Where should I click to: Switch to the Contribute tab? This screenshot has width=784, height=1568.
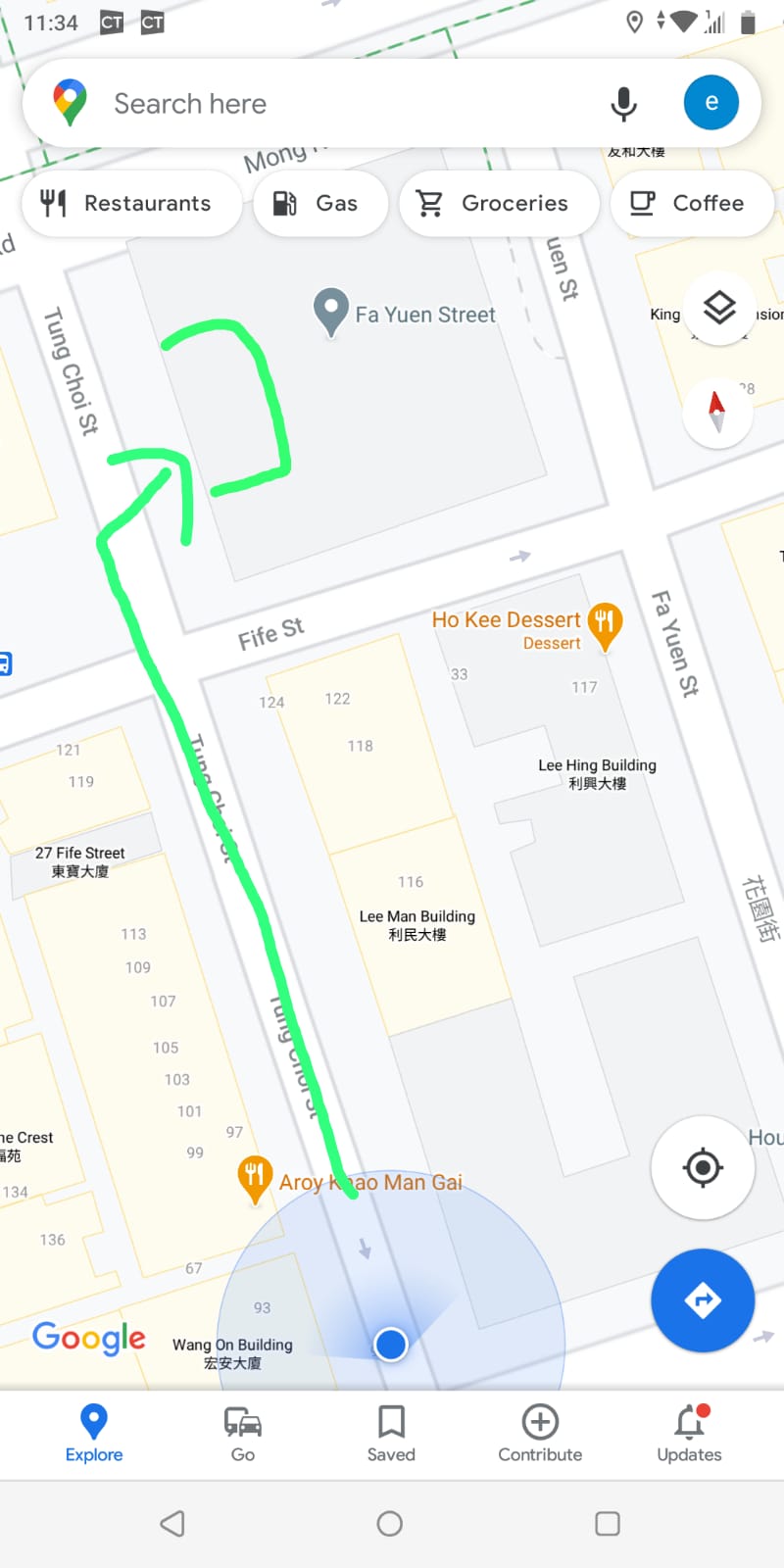pyautogui.click(x=540, y=1433)
